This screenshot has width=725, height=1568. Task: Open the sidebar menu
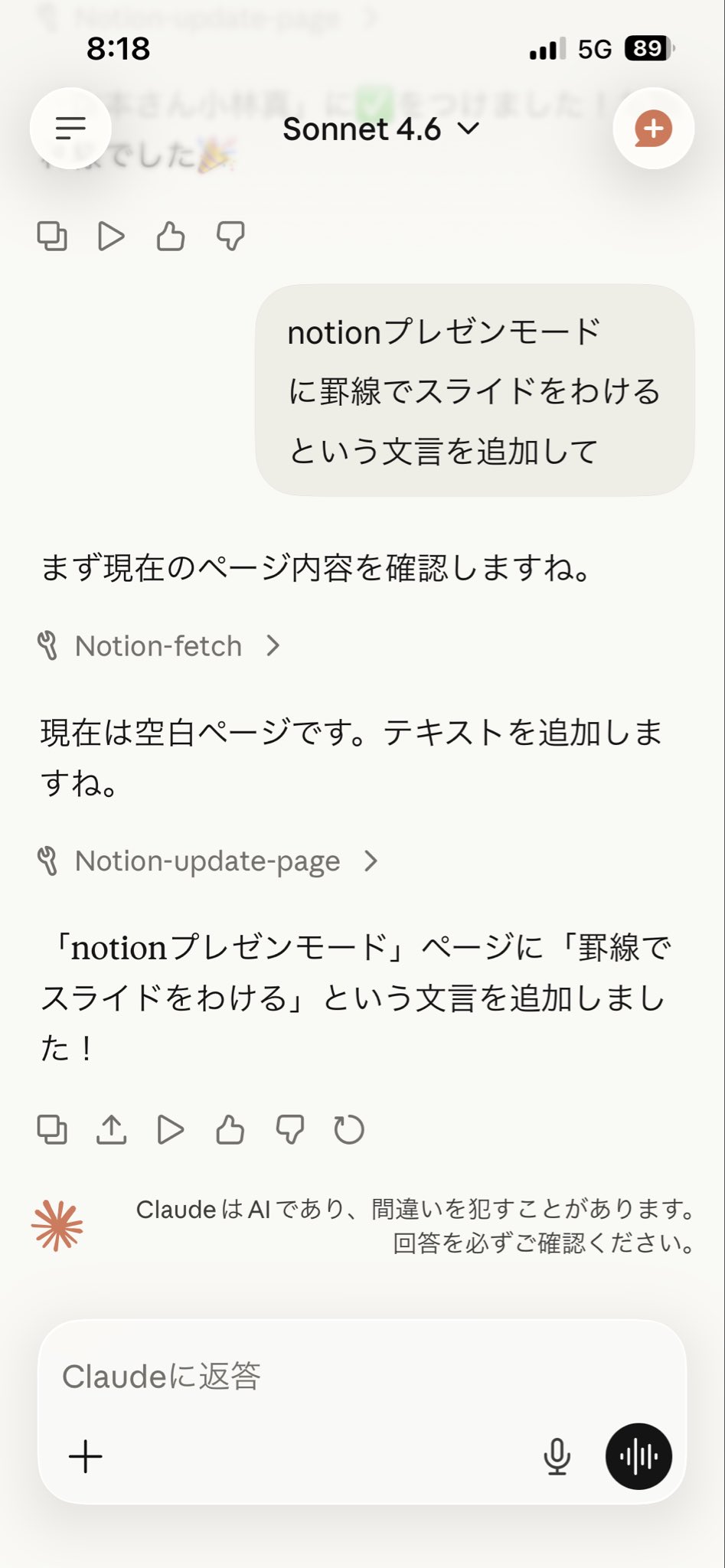click(x=70, y=129)
